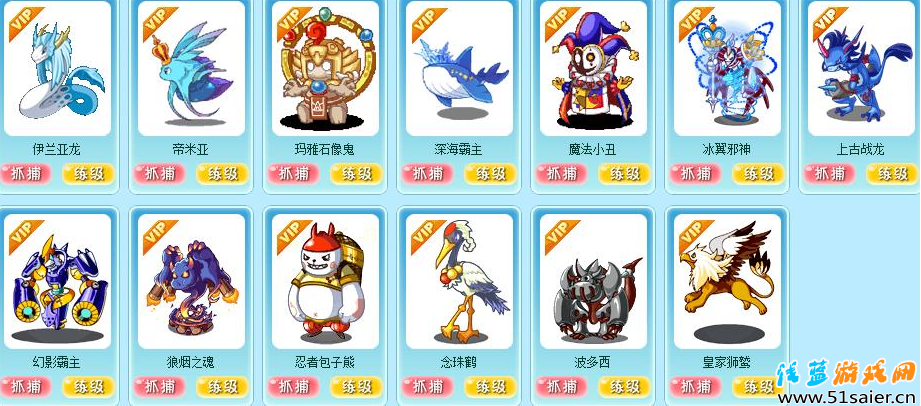Tap 练级 under 幻影霸主
921x406 pixels.
point(88,386)
